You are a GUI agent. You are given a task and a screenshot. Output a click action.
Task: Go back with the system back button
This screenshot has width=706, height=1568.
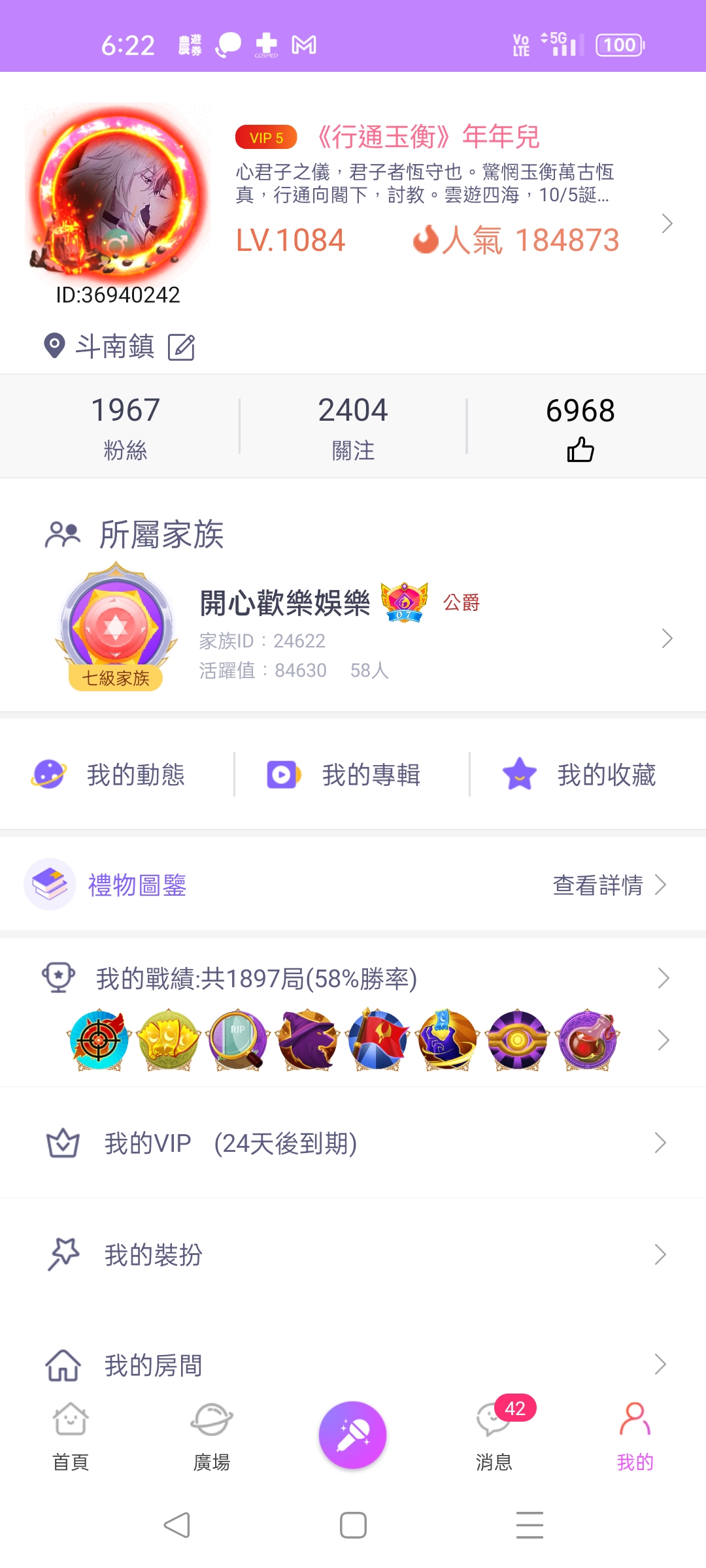(x=176, y=1526)
